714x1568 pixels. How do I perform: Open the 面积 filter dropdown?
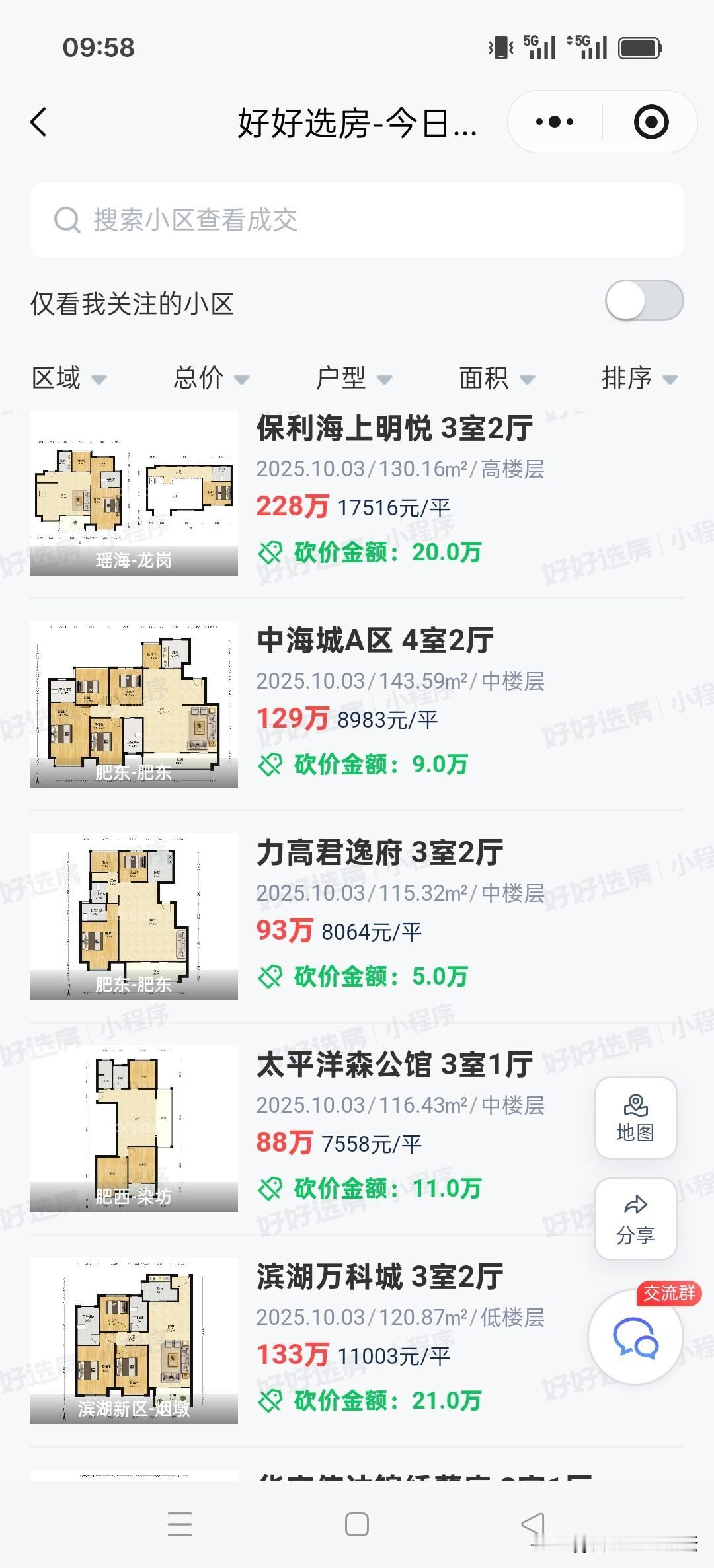coord(496,379)
